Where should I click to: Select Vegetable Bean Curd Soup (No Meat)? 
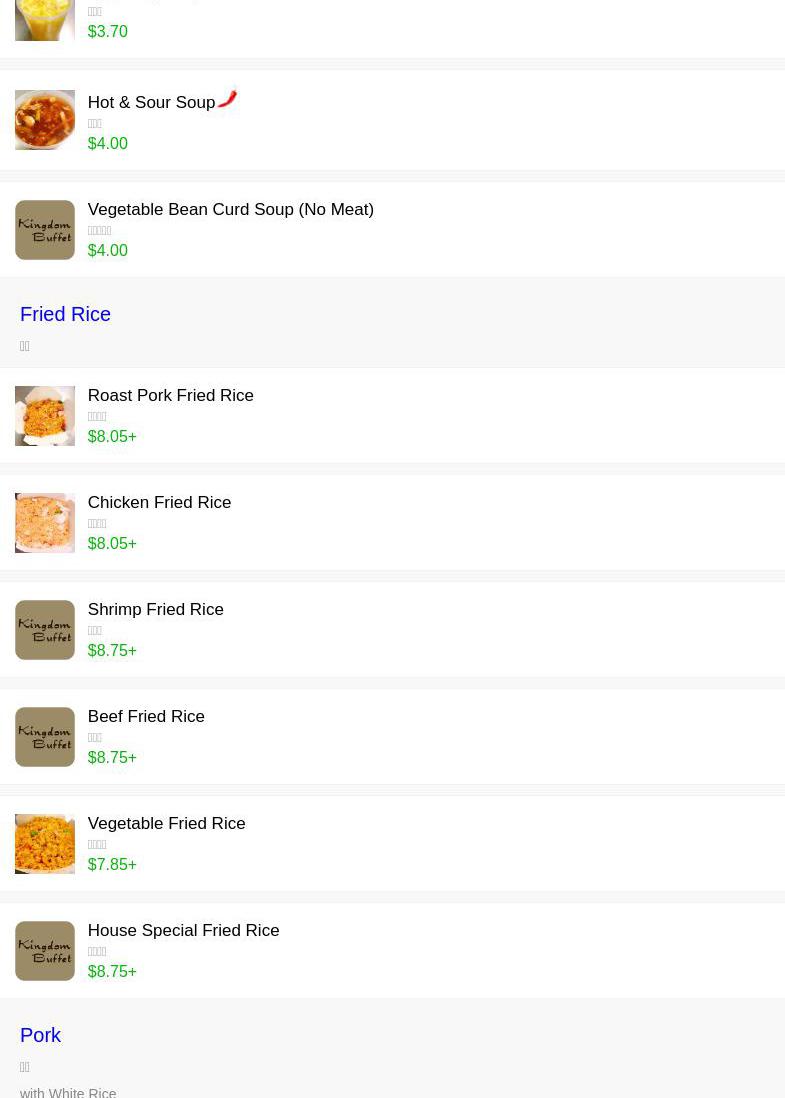[x=230, y=210]
